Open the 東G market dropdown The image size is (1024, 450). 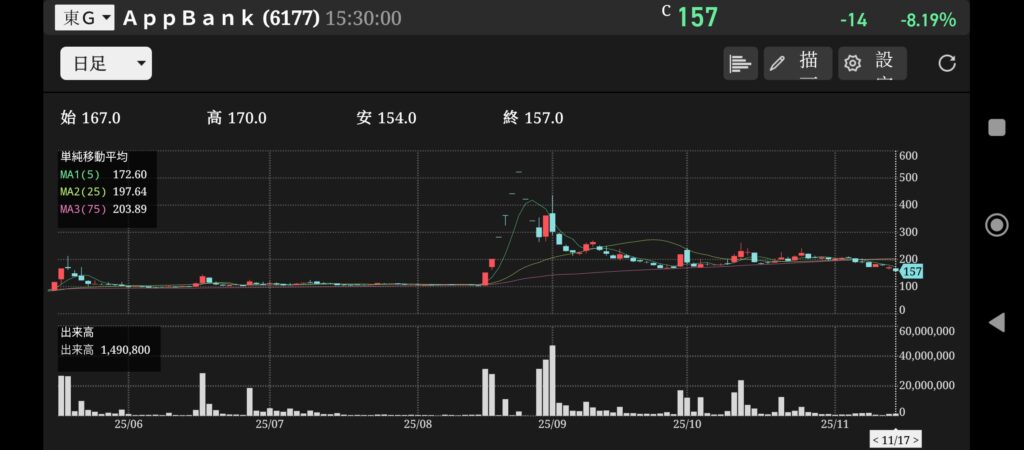[x=85, y=17]
